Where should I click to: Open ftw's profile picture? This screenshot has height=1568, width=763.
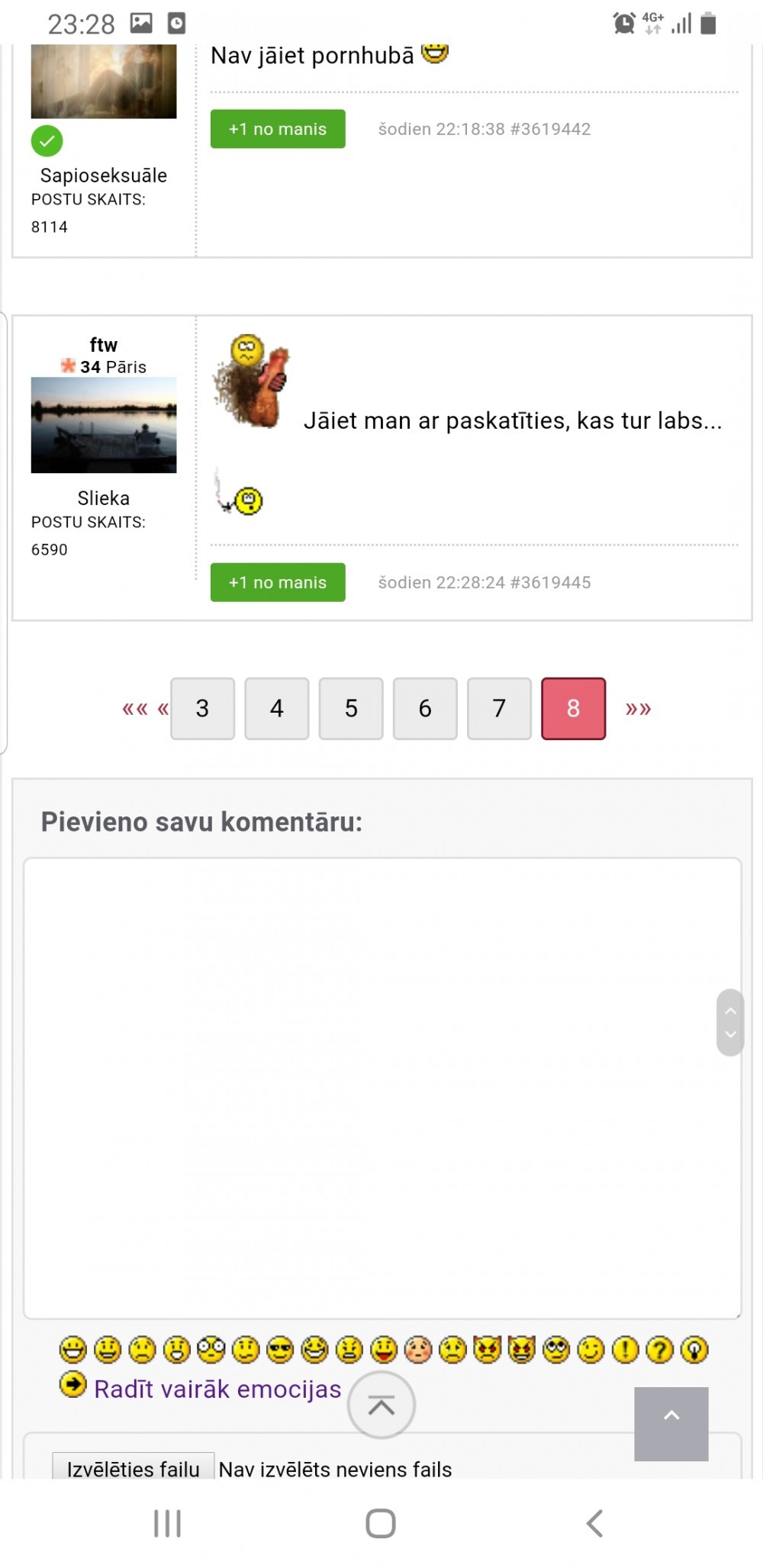click(104, 424)
